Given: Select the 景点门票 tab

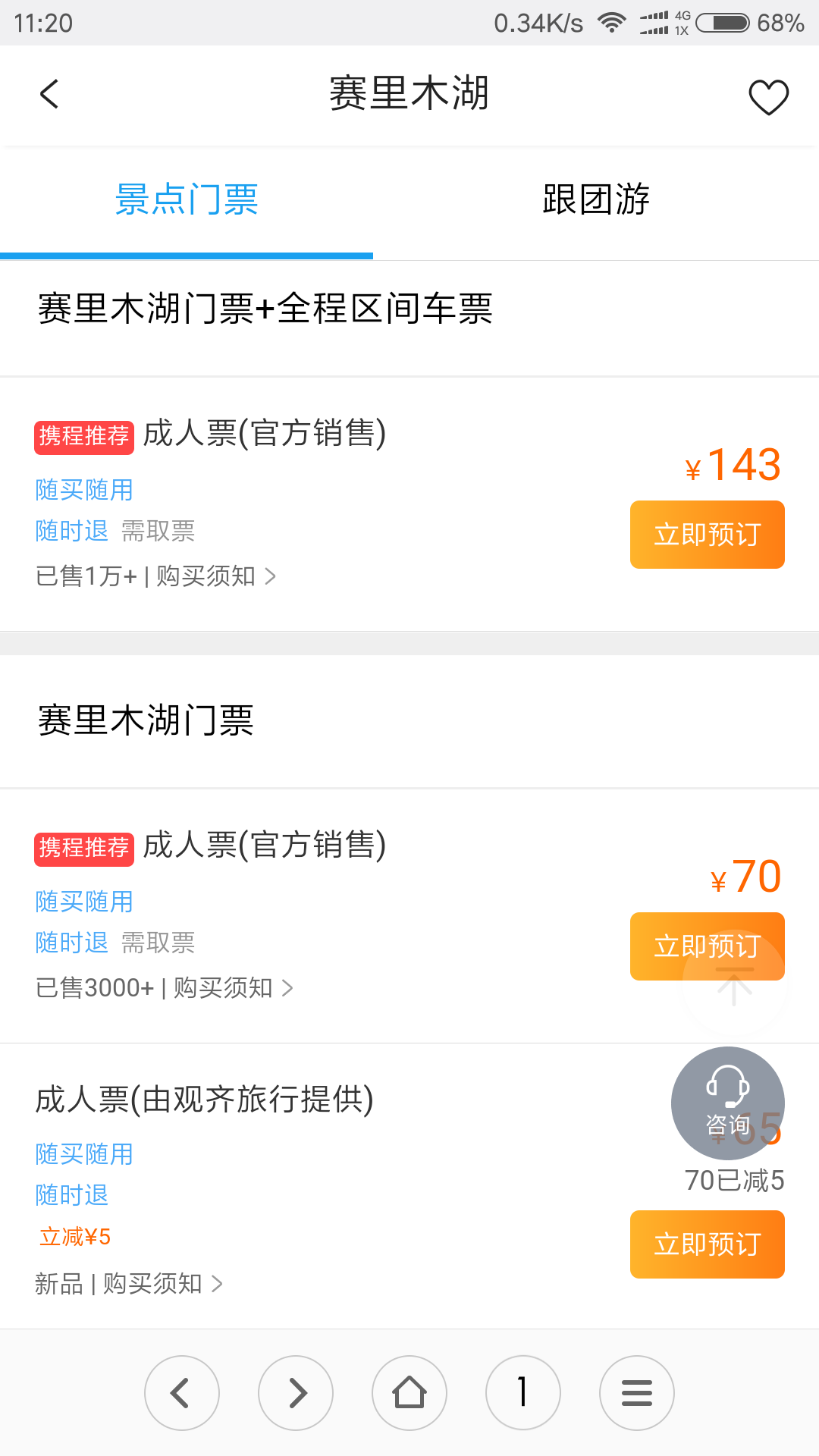Looking at the screenshot, I should point(187,200).
